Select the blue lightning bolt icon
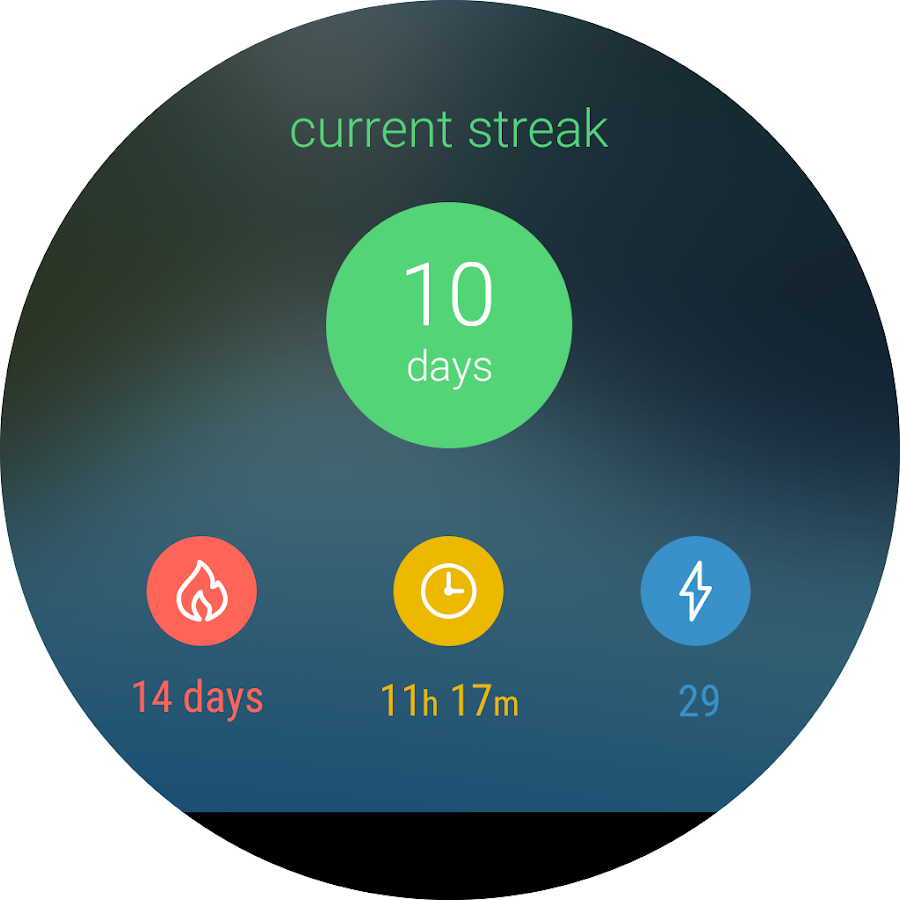 coord(695,591)
